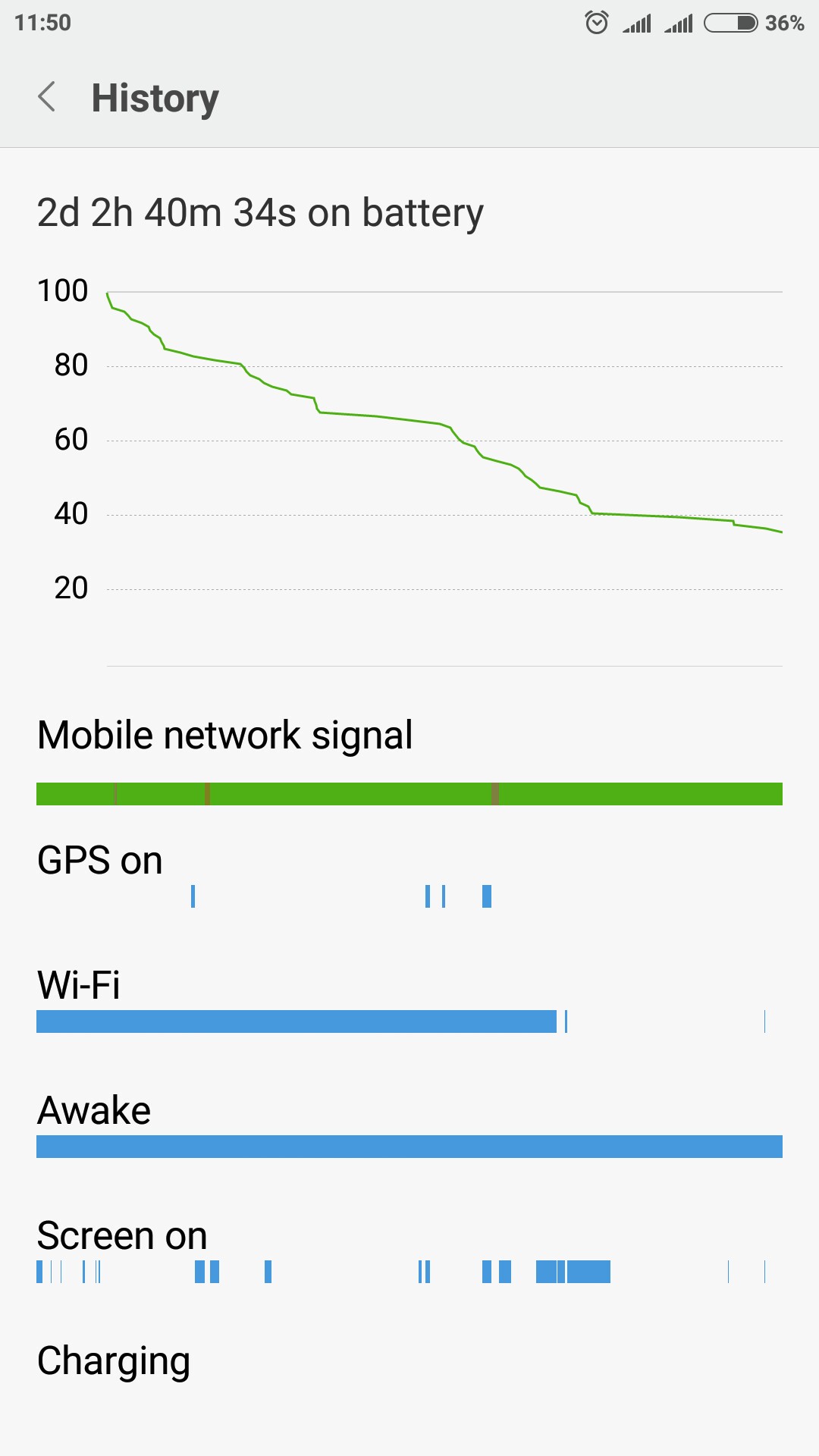
Task: Open the History screen title
Action: coord(154,97)
